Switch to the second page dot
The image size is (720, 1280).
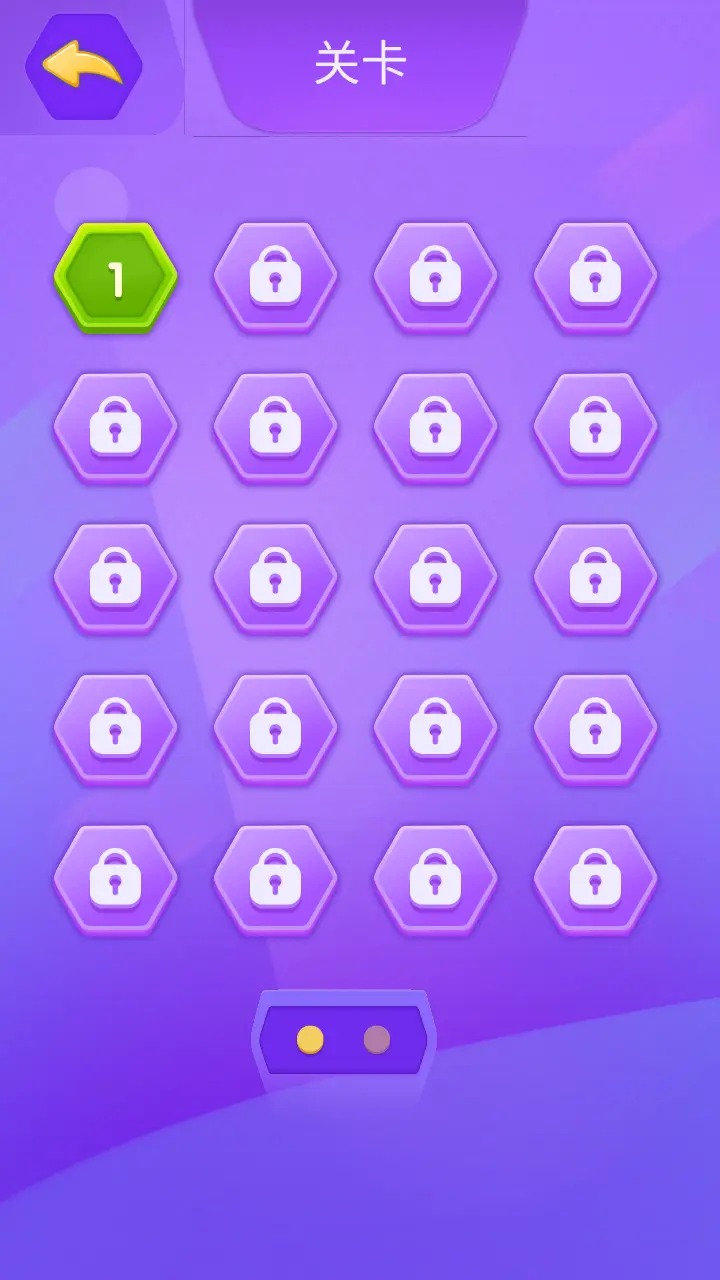pos(377,1040)
